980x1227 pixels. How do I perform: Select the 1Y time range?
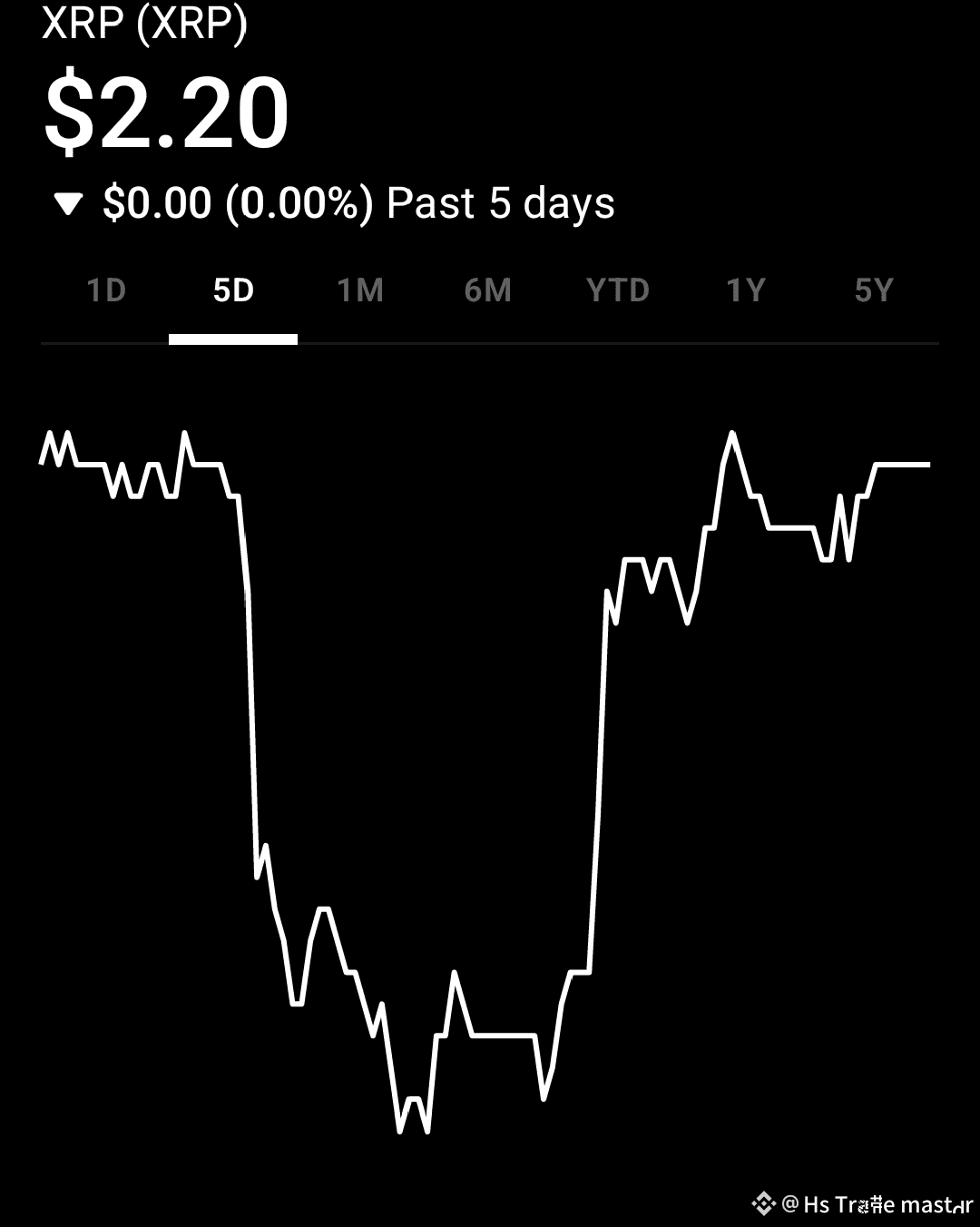(x=746, y=290)
